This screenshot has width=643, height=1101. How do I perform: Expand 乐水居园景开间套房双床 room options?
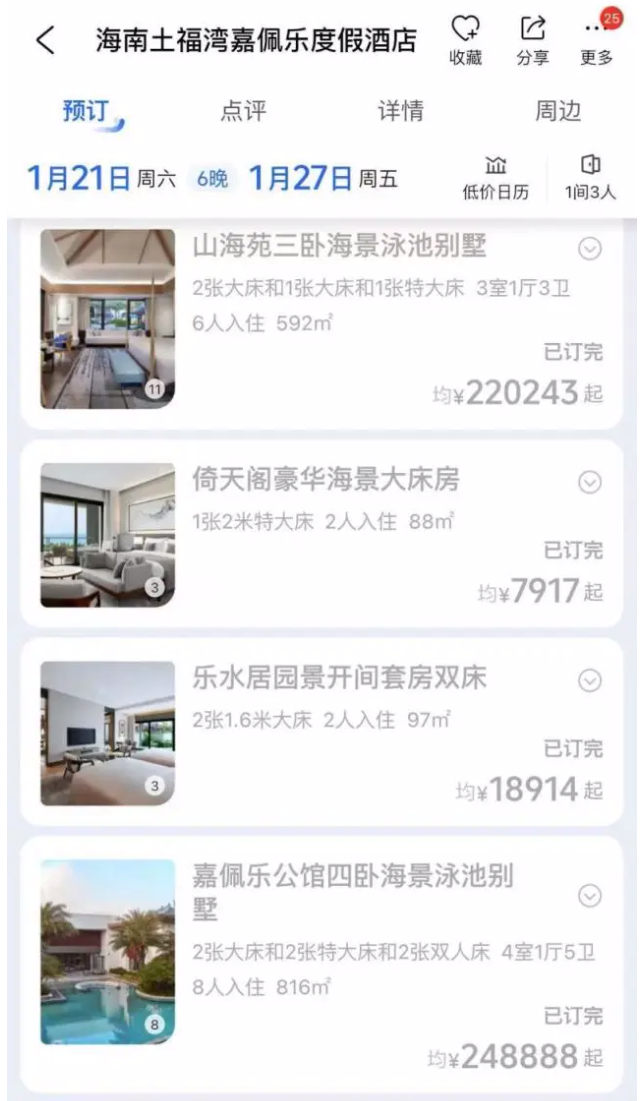[x=590, y=680]
